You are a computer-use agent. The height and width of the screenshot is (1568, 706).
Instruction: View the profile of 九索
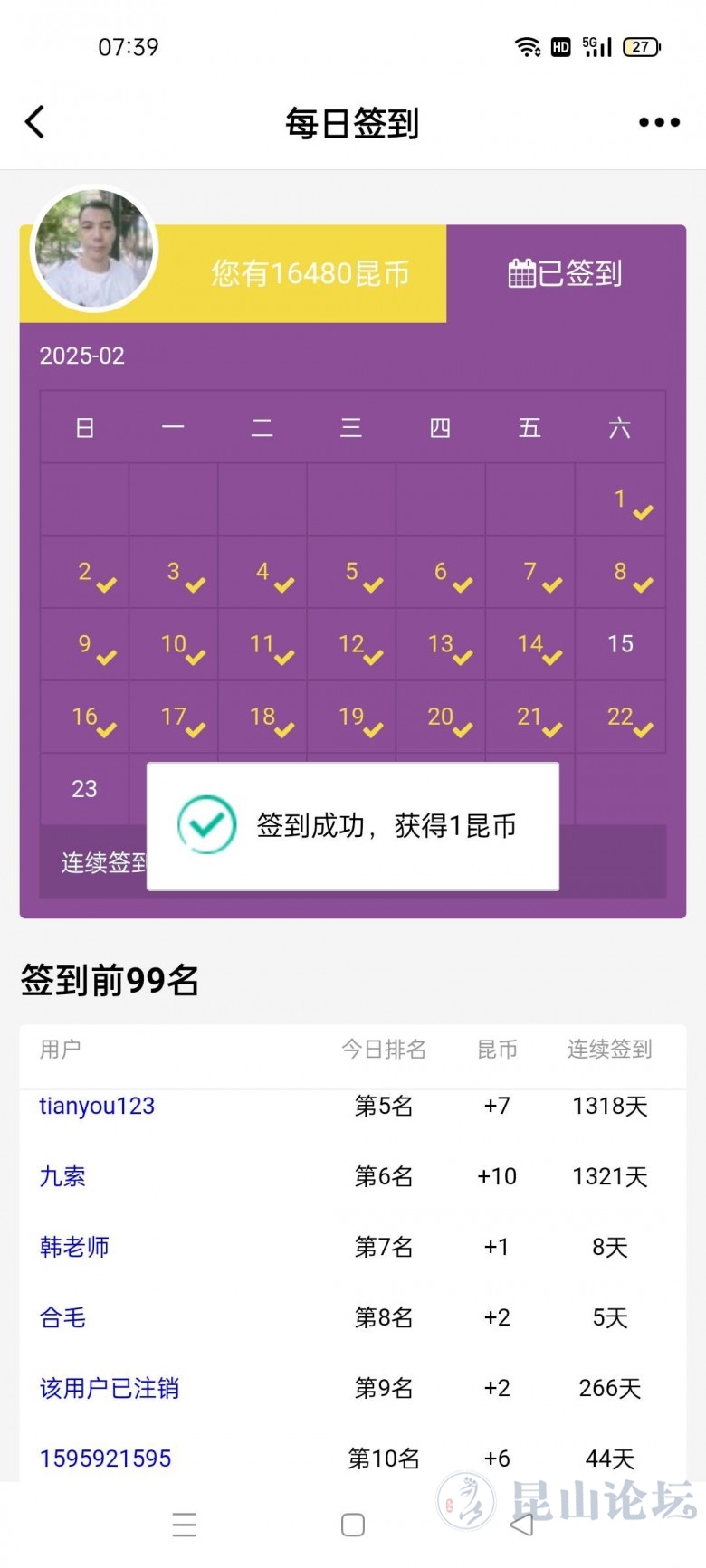coord(62,1176)
